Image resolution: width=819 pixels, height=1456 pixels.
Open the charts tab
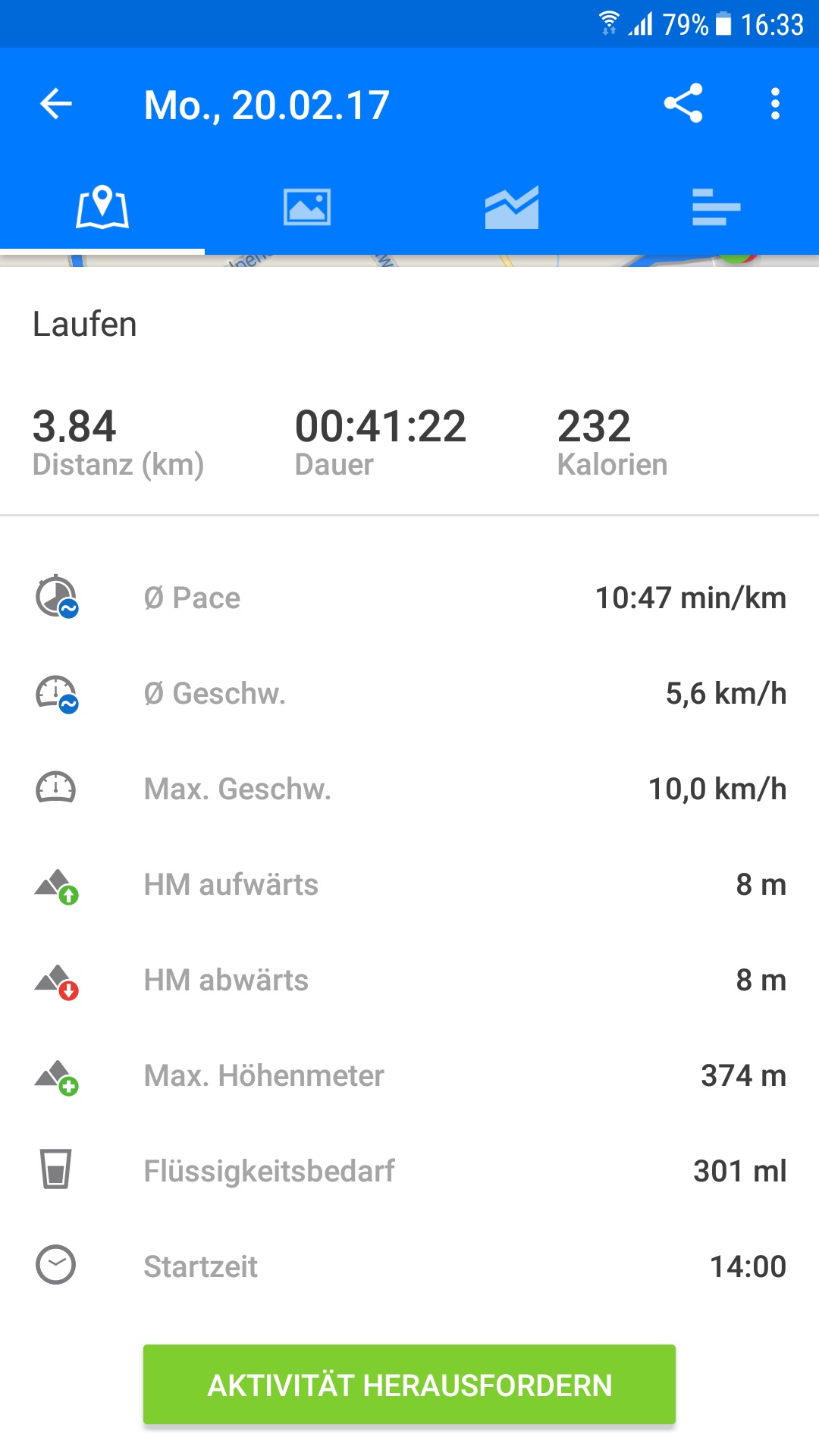(512, 207)
